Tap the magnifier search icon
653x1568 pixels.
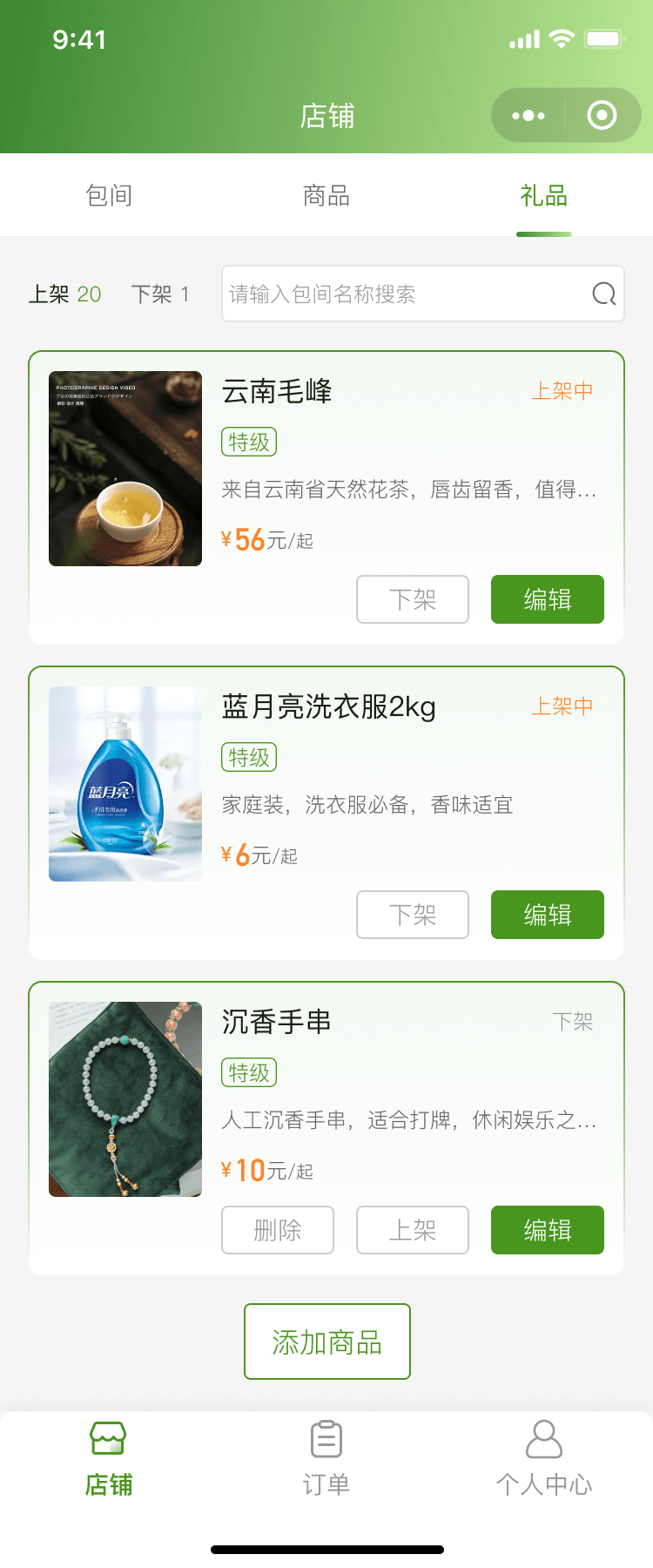point(603,294)
